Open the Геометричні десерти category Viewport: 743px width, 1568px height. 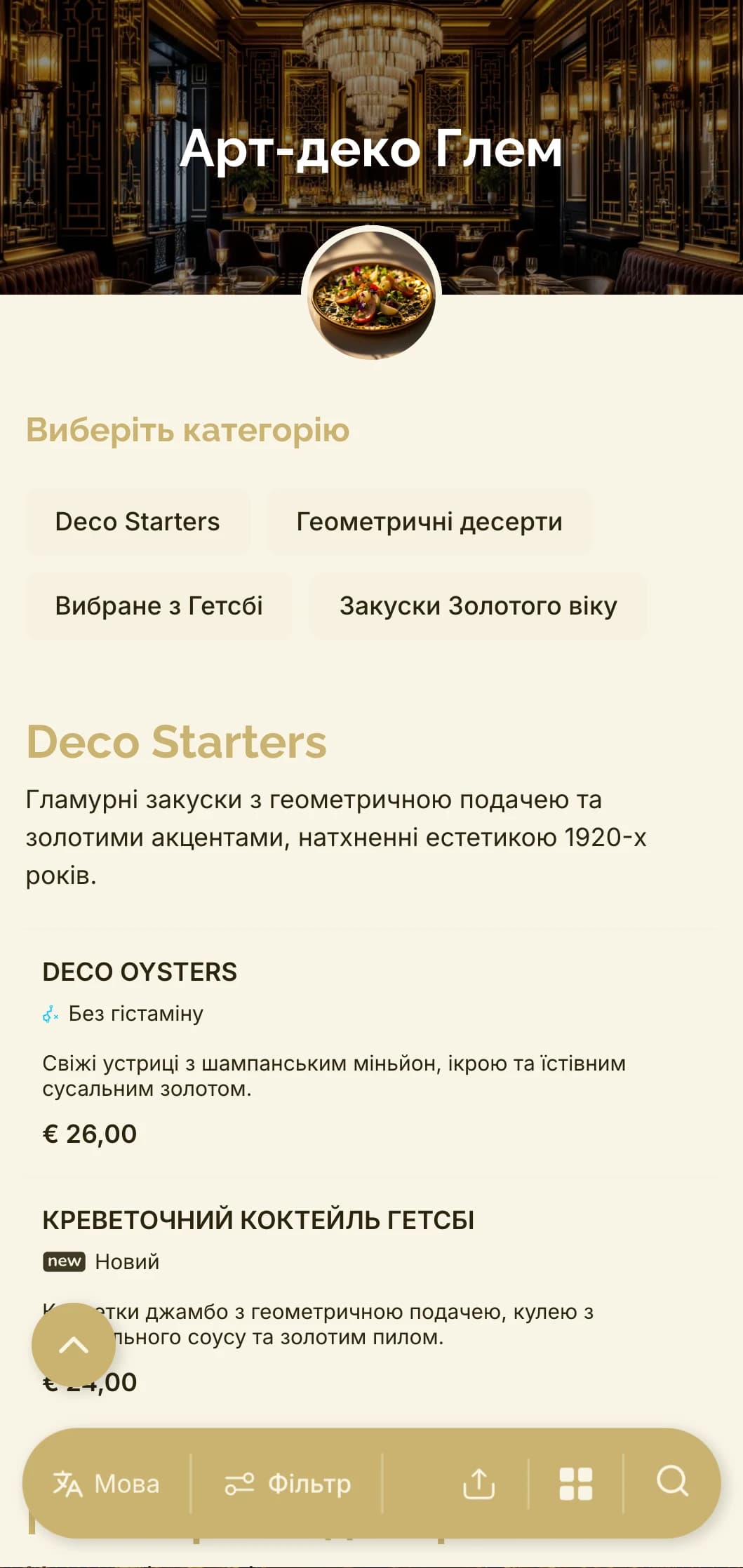429,522
